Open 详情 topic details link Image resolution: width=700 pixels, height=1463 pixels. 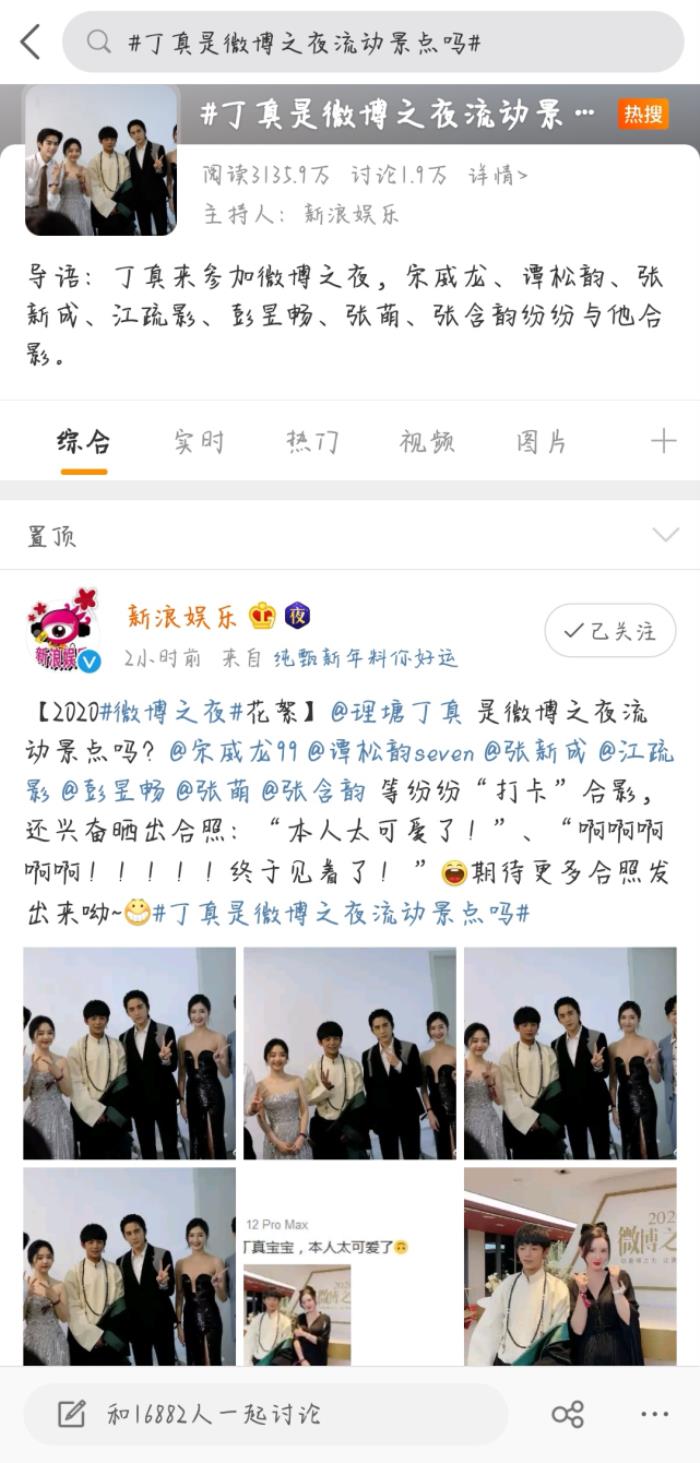498,175
